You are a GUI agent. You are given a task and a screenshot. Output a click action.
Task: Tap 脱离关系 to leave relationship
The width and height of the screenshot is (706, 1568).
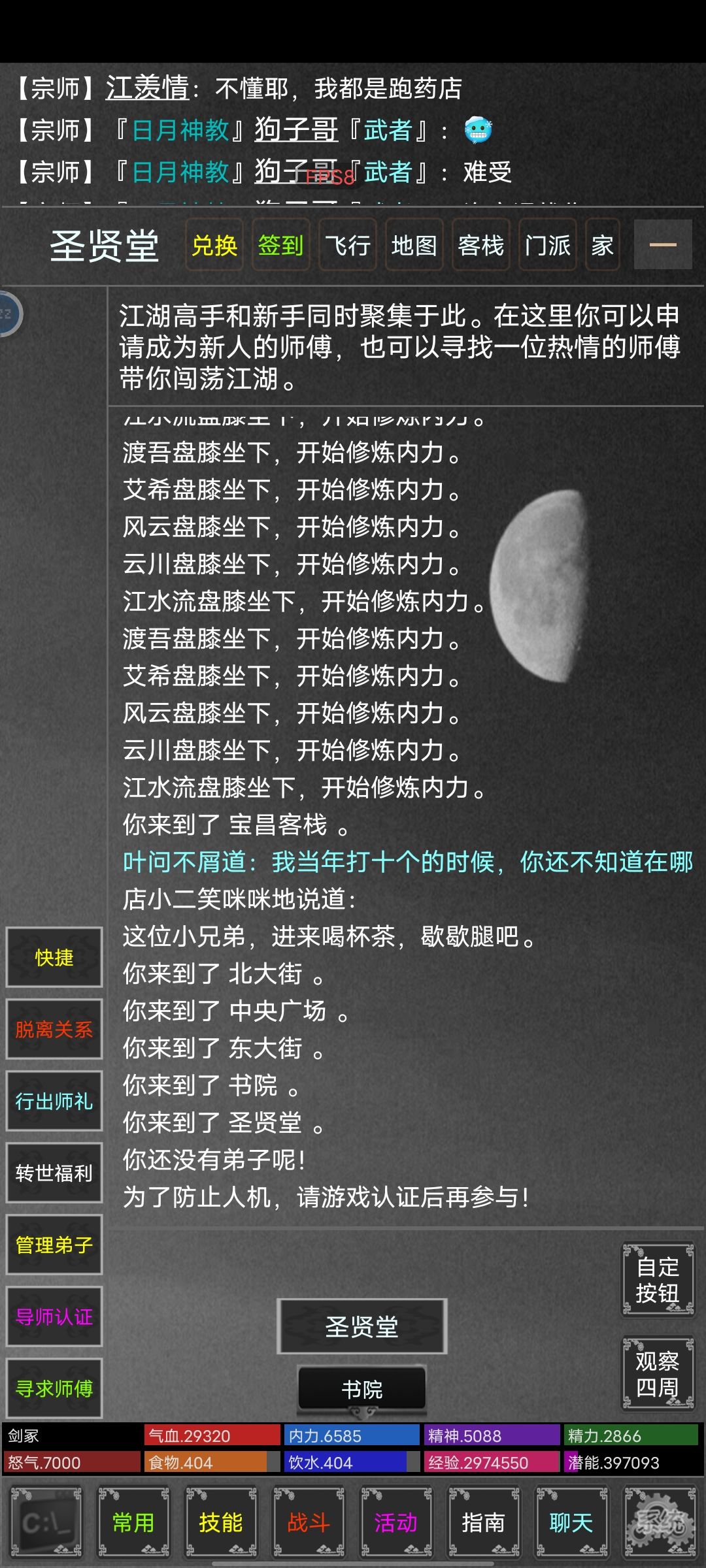[54, 1029]
